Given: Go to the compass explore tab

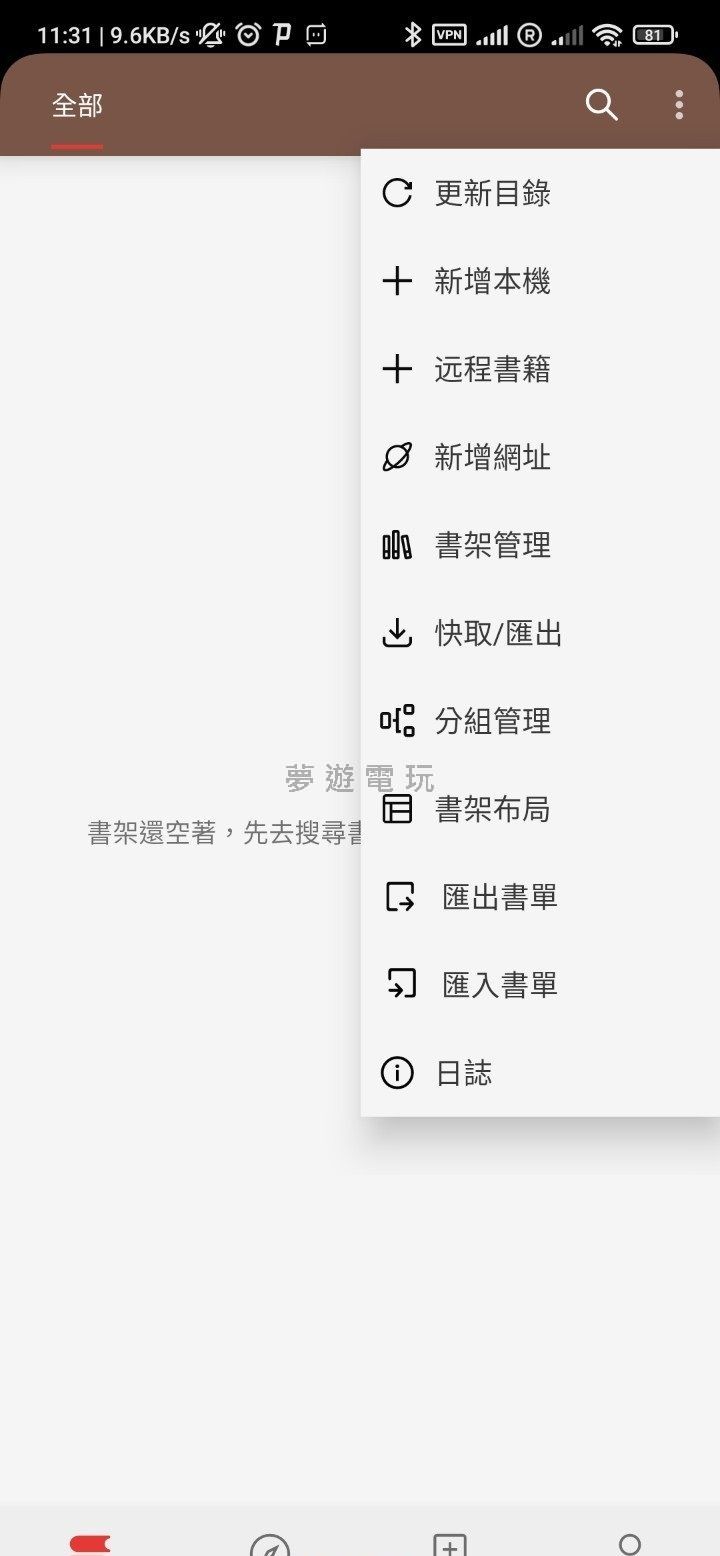Looking at the screenshot, I should tap(270, 1546).
